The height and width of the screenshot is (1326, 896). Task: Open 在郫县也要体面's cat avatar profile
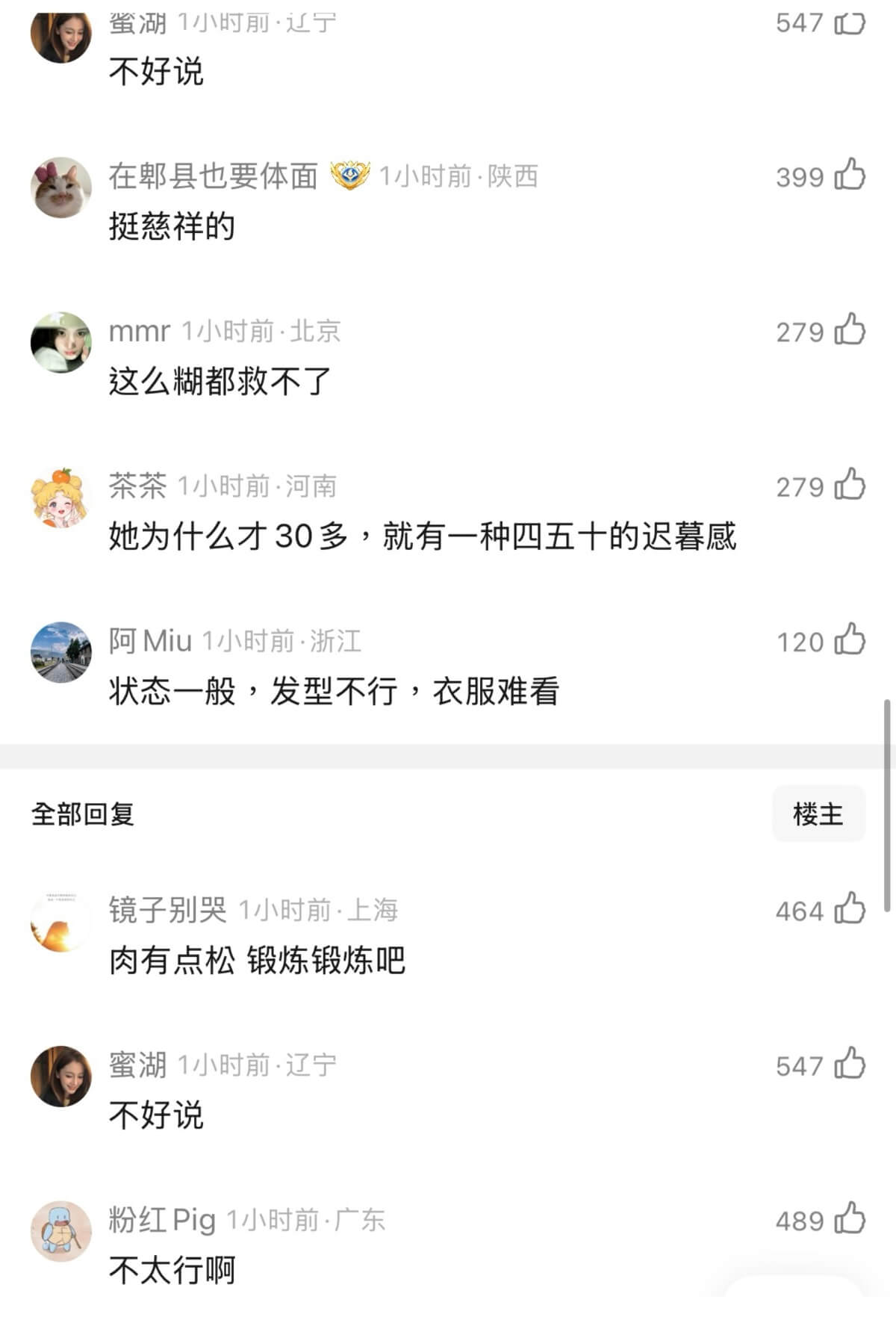point(60,188)
